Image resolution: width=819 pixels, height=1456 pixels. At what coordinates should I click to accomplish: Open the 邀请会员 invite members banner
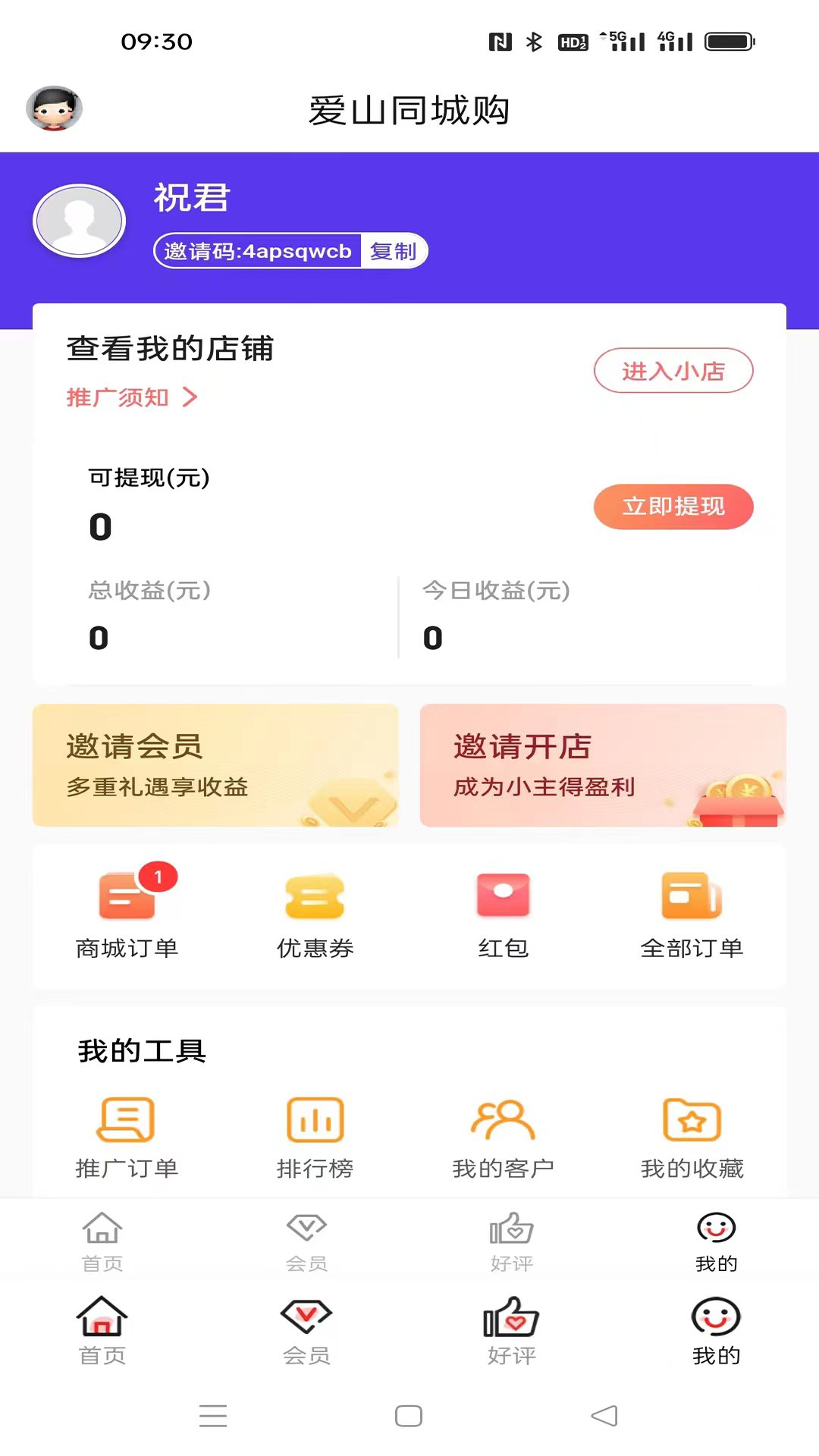215,764
